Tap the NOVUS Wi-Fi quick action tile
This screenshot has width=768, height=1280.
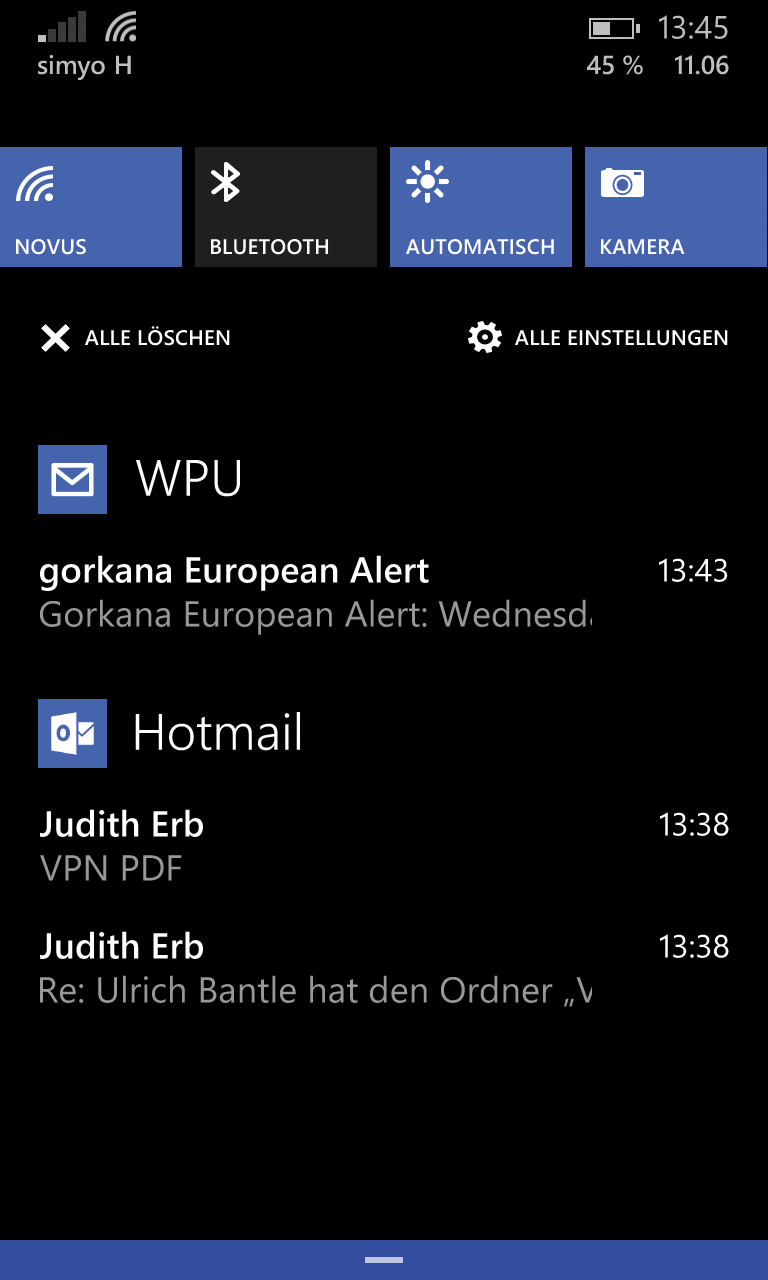91,207
